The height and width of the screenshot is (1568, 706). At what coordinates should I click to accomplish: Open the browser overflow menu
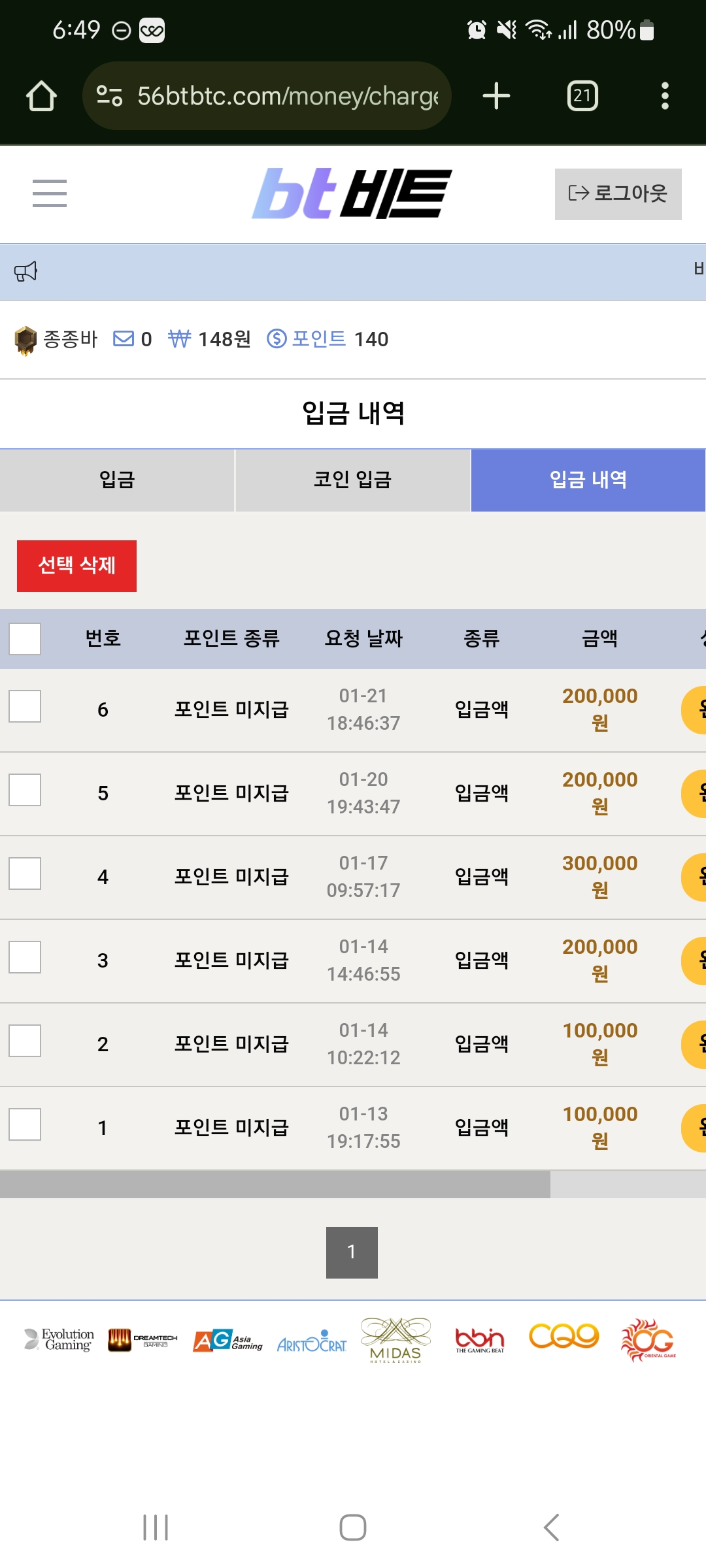tap(665, 96)
